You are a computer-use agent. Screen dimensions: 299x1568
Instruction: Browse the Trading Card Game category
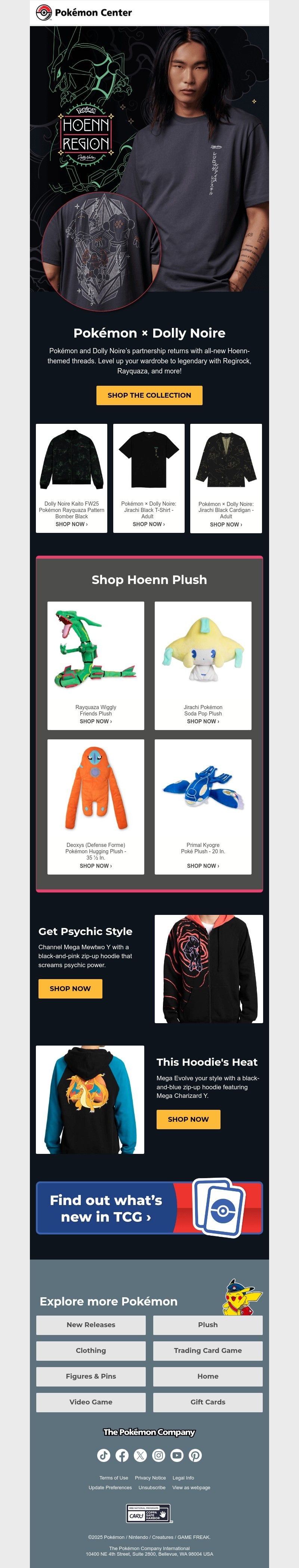[208, 1350]
